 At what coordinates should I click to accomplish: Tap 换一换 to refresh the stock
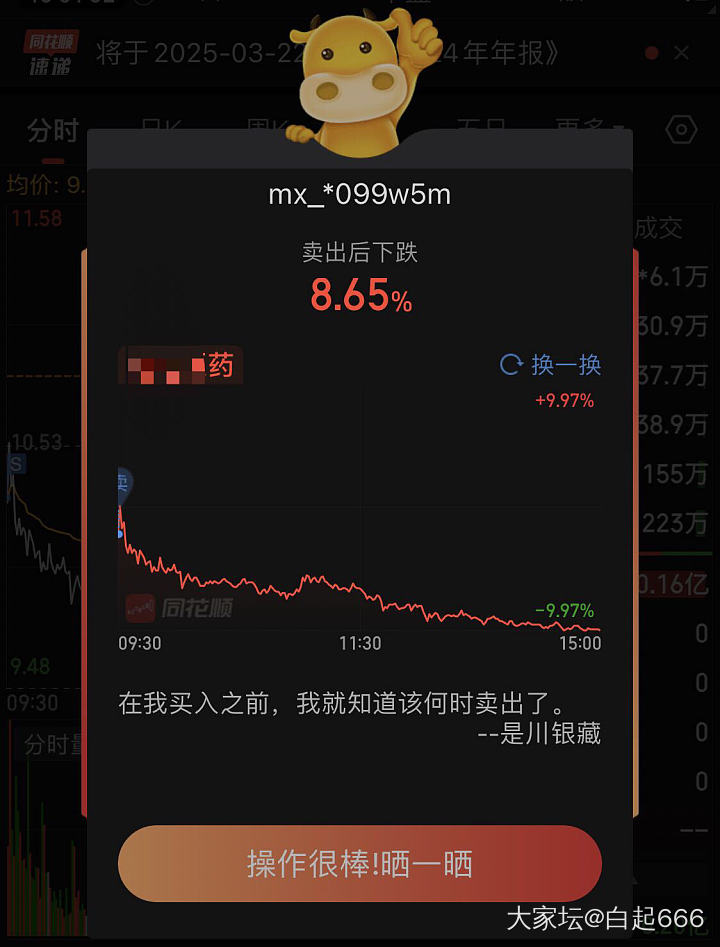pyautogui.click(x=552, y=365)
